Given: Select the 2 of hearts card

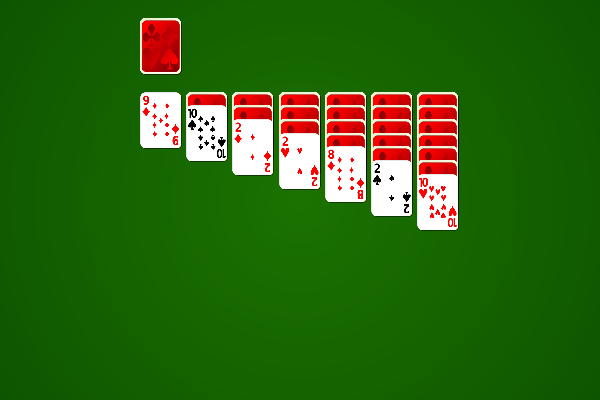Looking at the screenshot, I should 299,161.
